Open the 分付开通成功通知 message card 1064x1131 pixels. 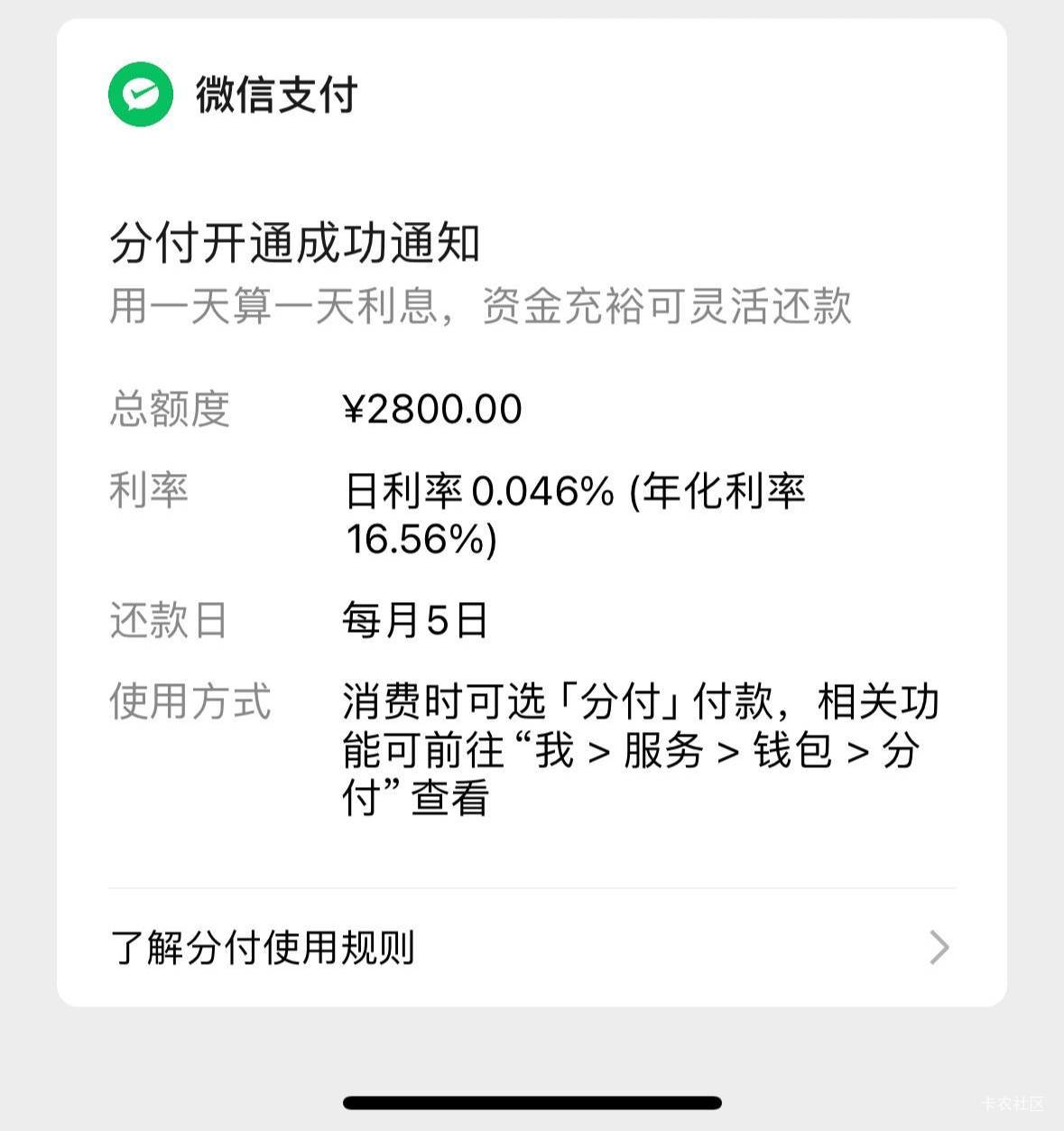tap(532, 512)
